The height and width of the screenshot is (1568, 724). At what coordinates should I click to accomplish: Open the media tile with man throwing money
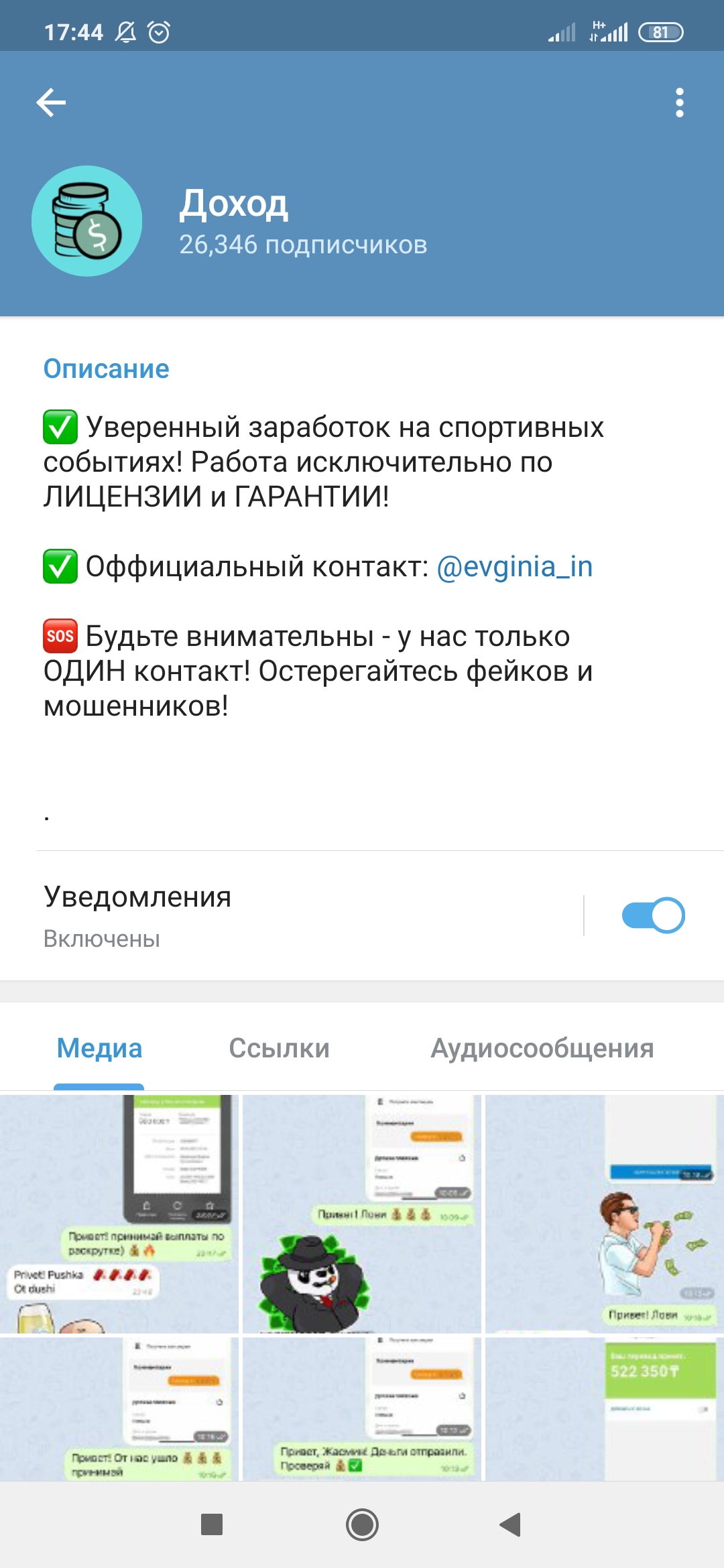tap(605, 1214)
